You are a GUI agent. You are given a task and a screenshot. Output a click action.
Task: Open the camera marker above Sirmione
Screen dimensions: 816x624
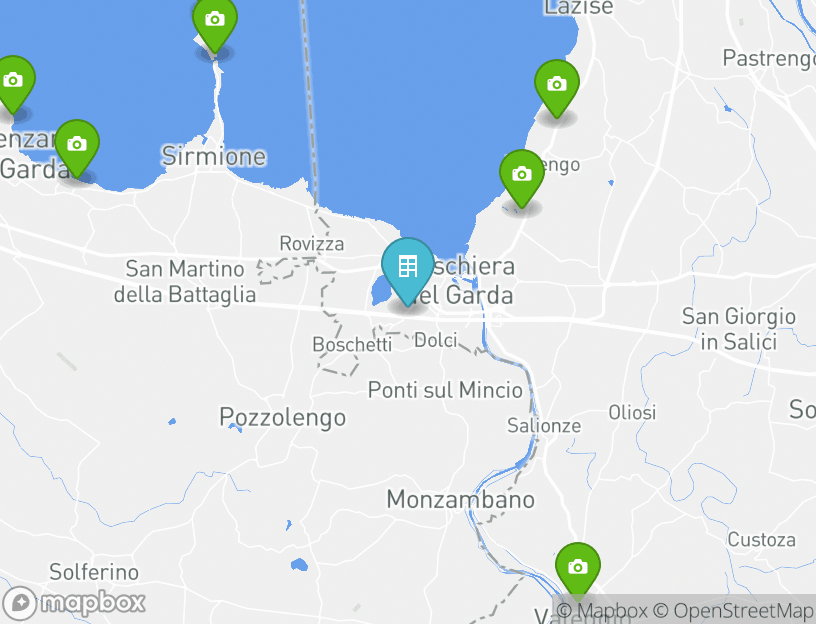(214, 20)
